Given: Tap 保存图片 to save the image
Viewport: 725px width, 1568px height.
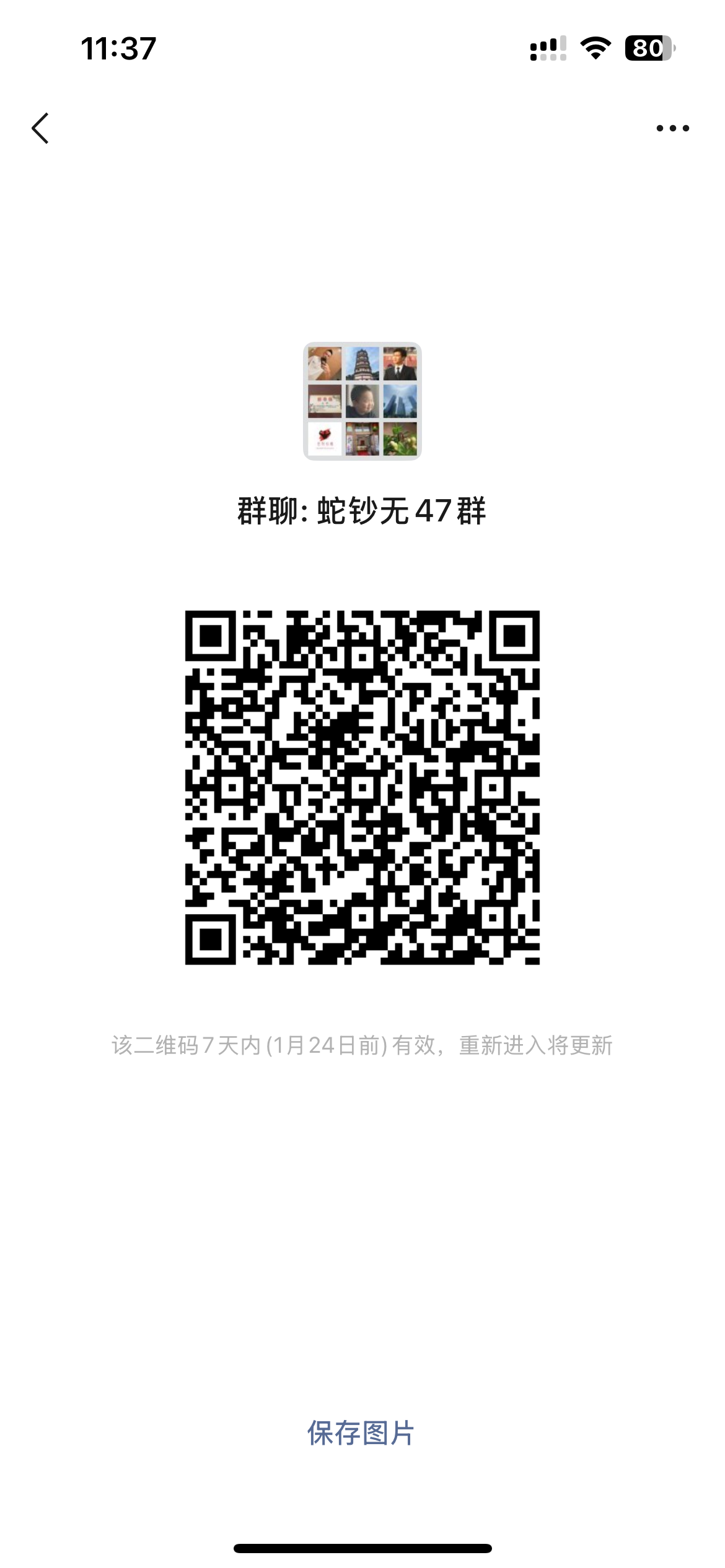Looking at the screenshot, I should [361, 1433].
